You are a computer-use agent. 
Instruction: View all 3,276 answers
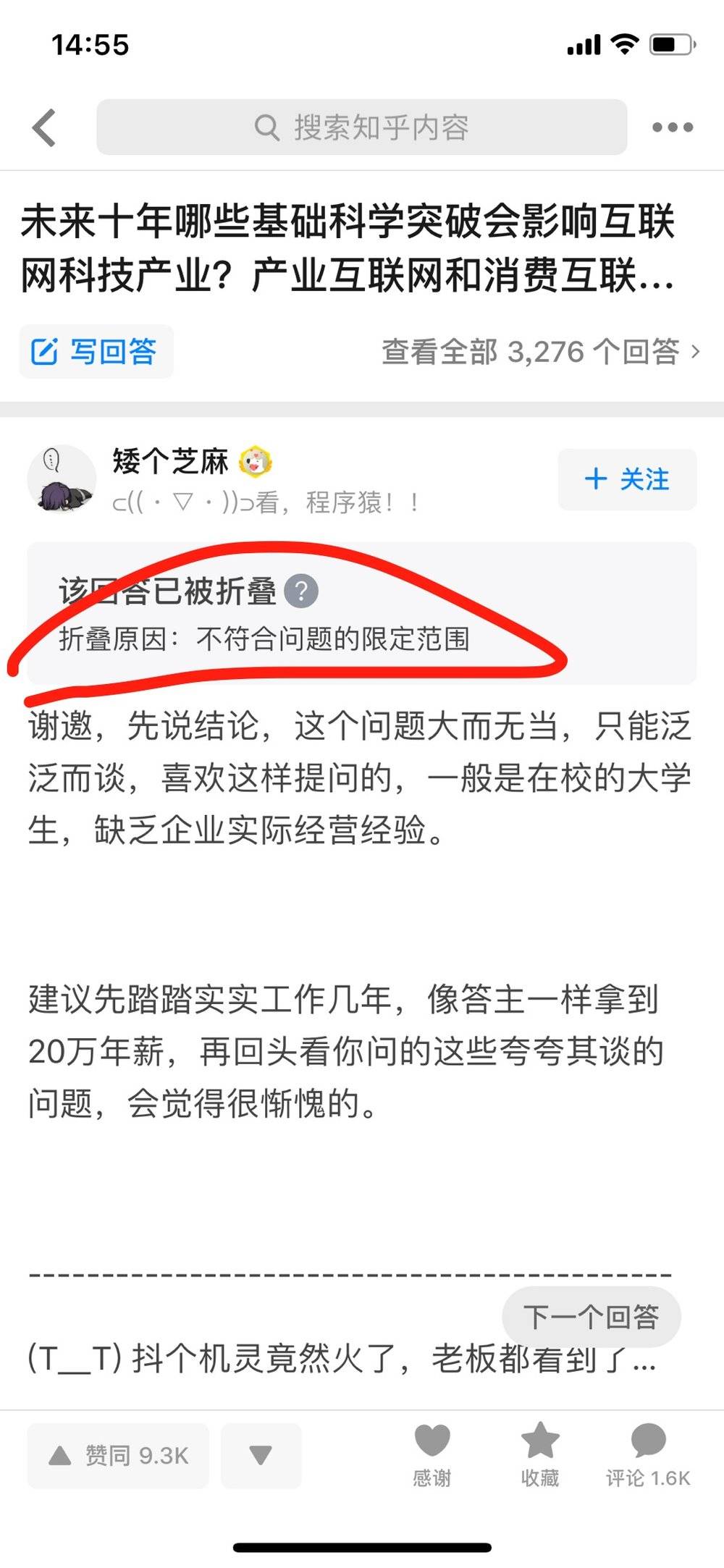[x=541, y=352]
